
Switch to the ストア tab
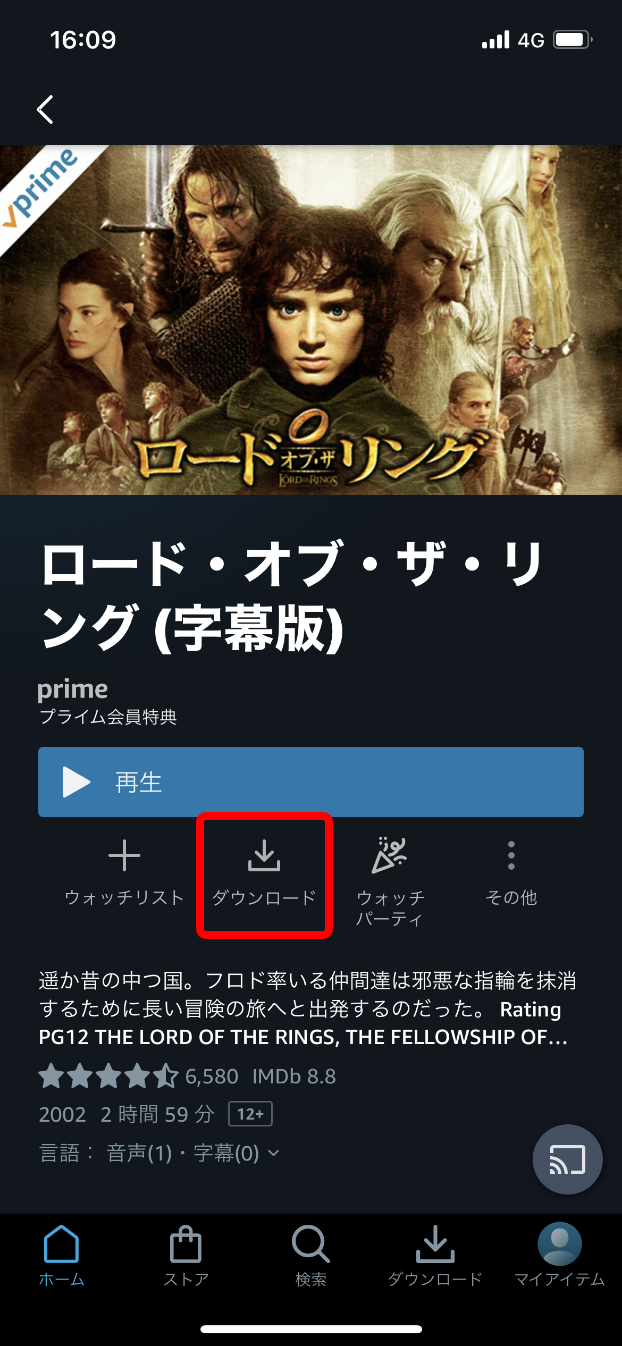[x=186, y=1257]
